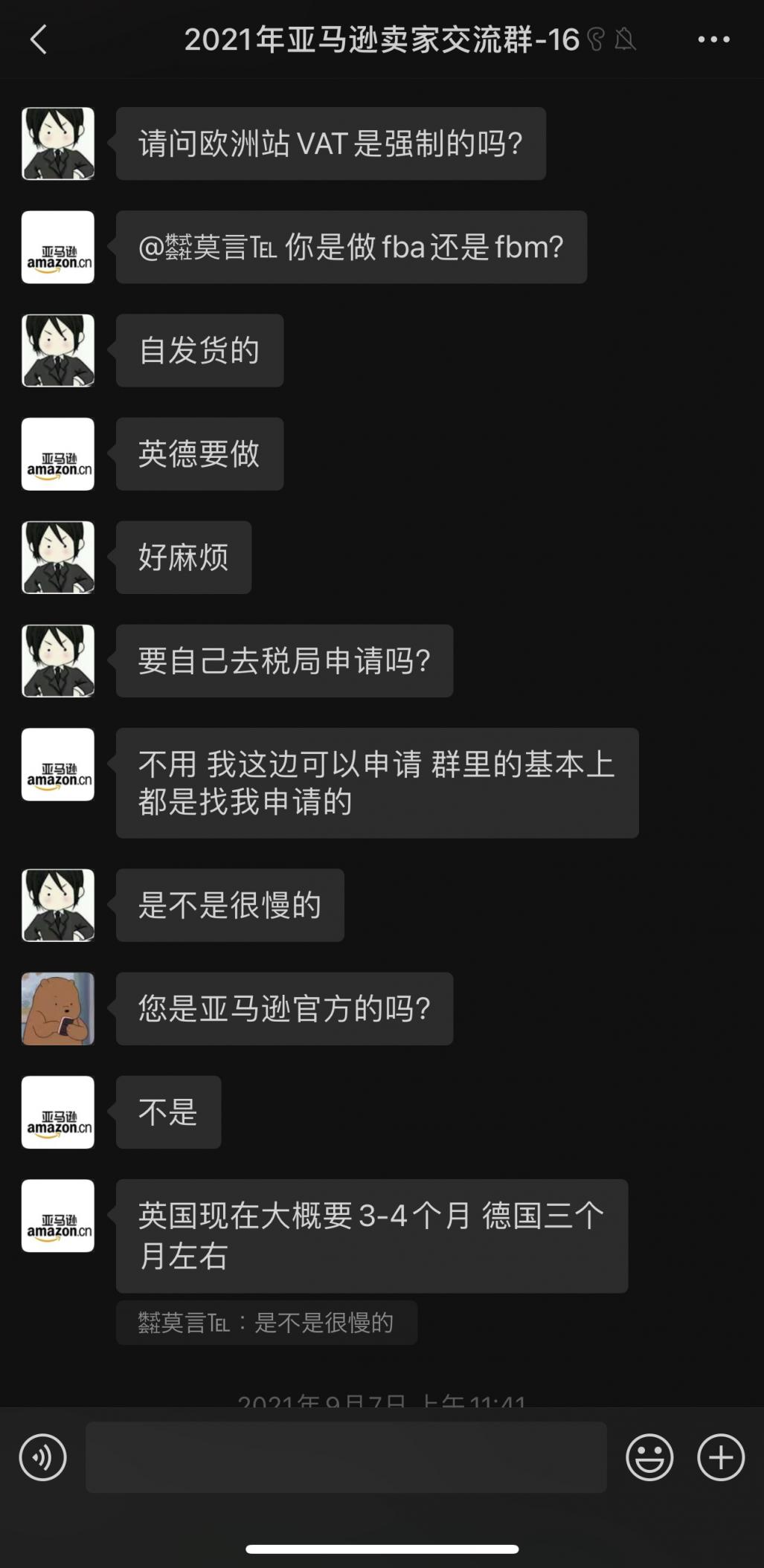View profile of sender asking about VAT
This screenshot has height=1568, width=764.
point(58,143)
